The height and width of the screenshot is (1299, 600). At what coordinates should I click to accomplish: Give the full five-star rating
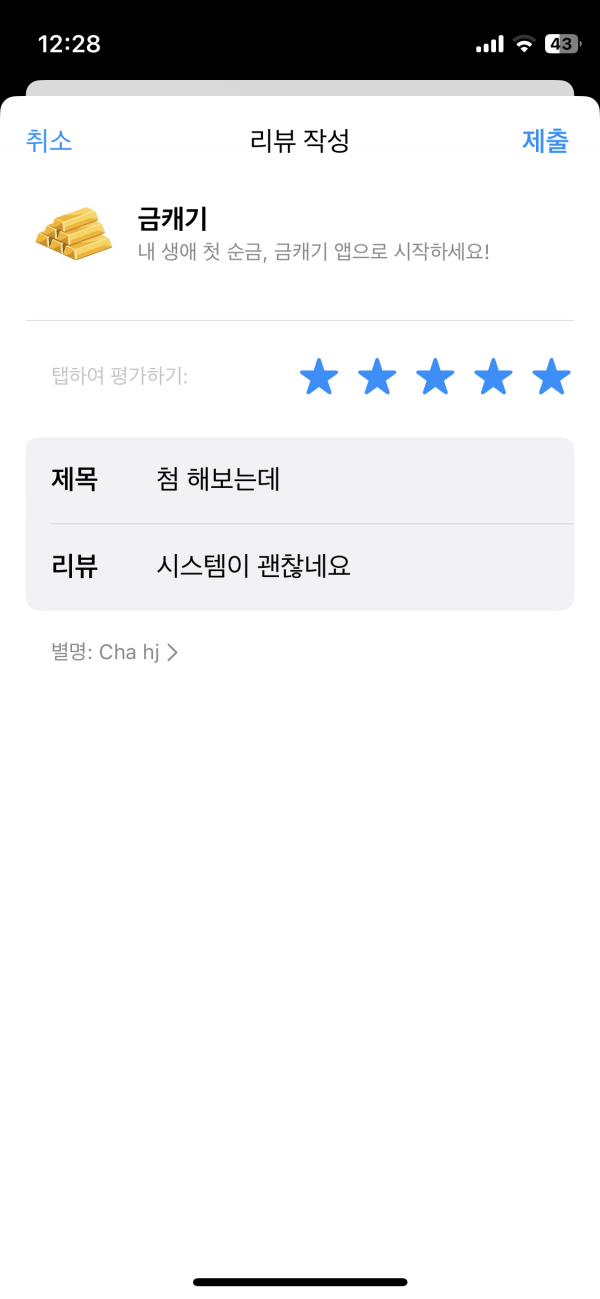point(551,378)
